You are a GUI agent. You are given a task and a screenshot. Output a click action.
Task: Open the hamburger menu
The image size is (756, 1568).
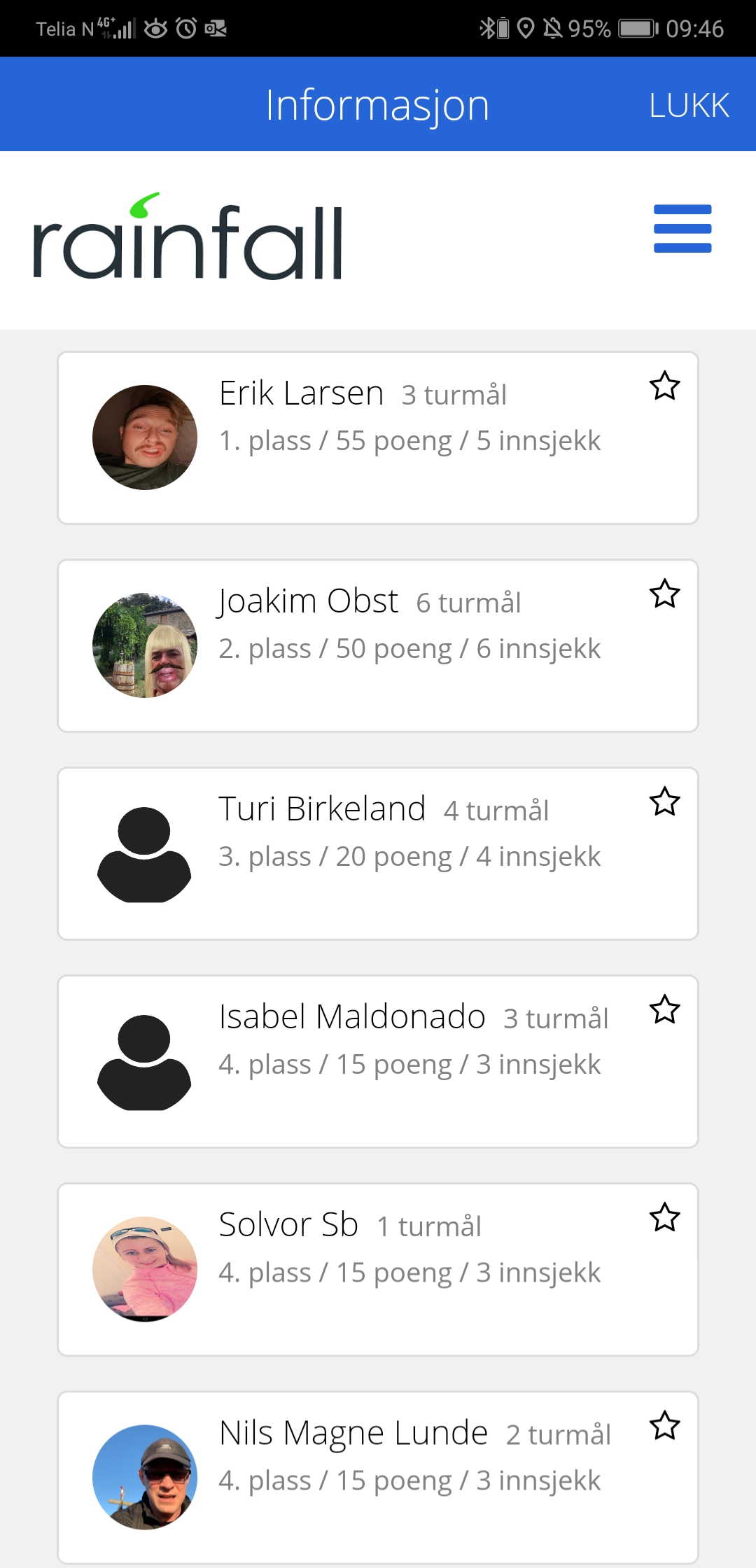pos(682,229)
